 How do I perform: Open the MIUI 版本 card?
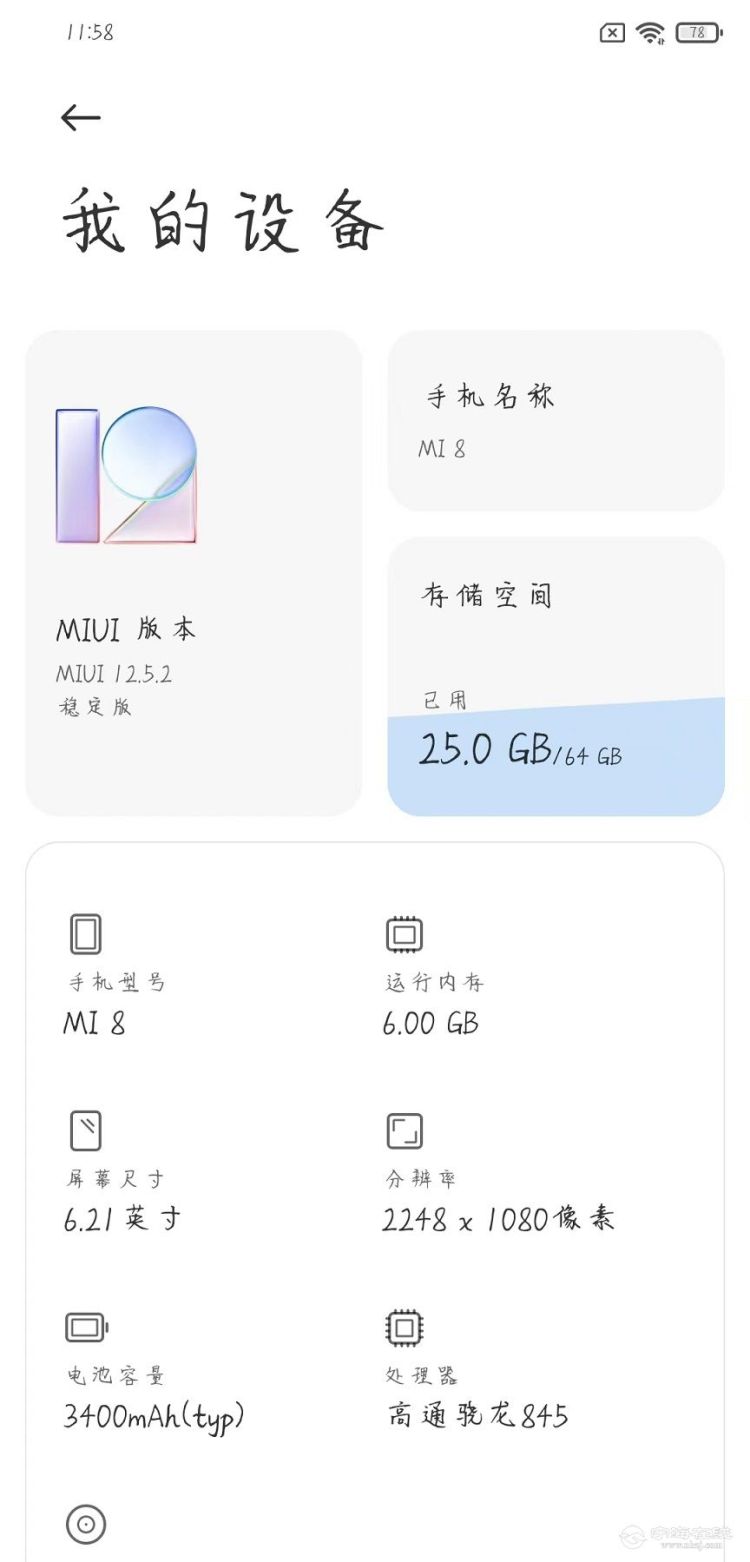(x=193, y=573)
